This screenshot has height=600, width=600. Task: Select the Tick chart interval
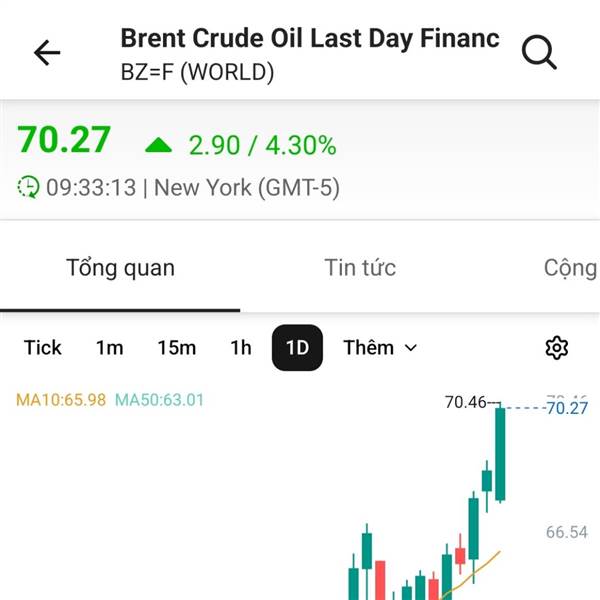(x=43, y=348)
